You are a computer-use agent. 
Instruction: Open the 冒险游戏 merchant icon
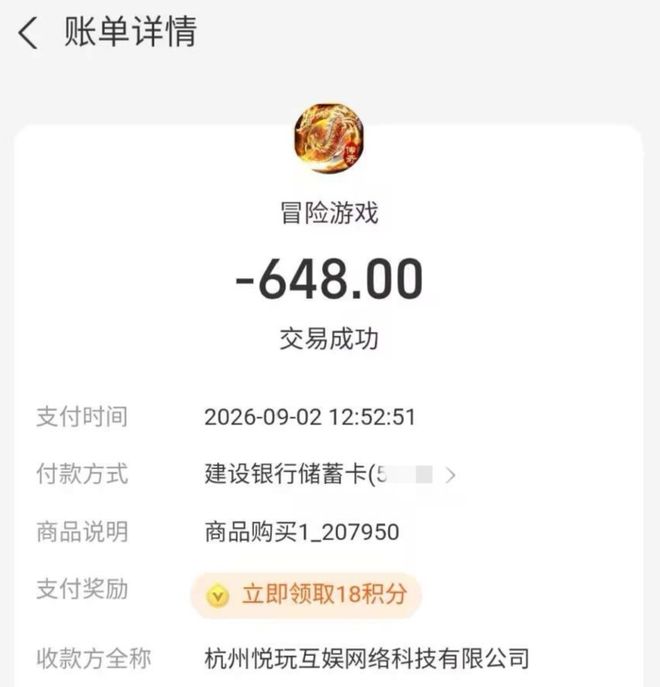pos(329,138)
